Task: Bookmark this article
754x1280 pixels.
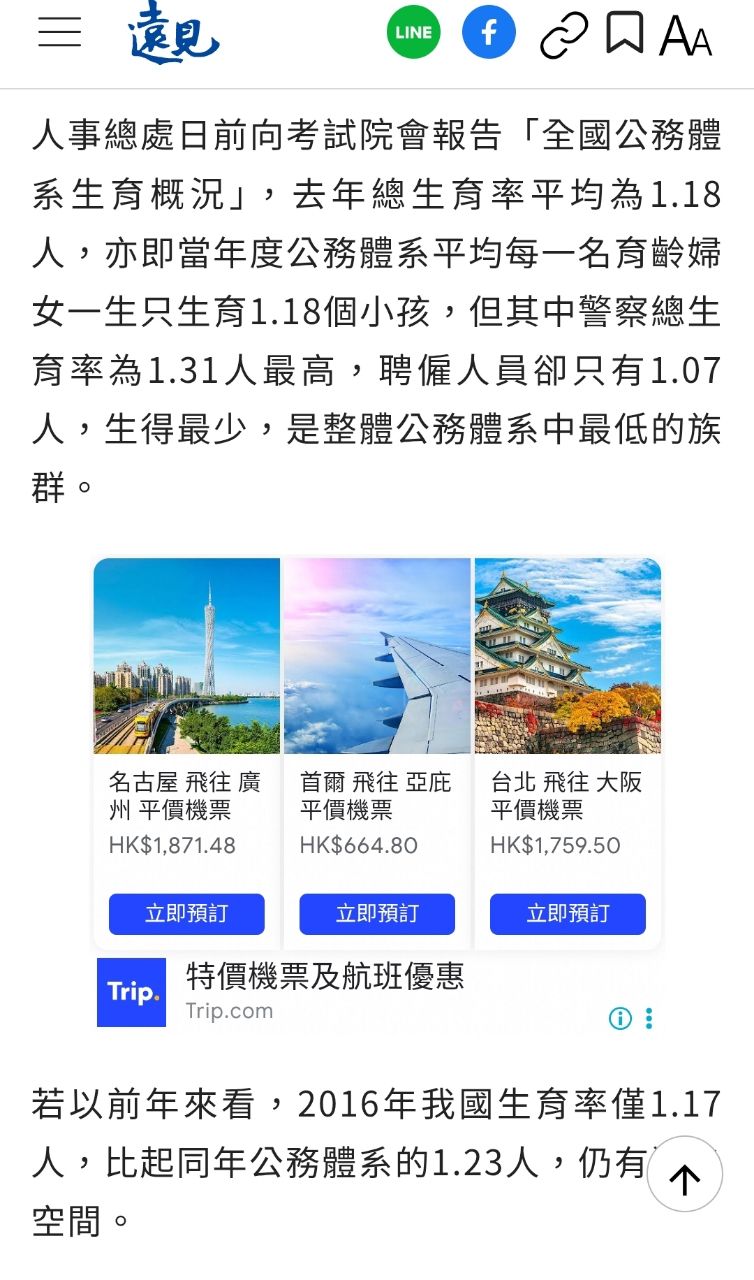Action: [x=625, y=33]
